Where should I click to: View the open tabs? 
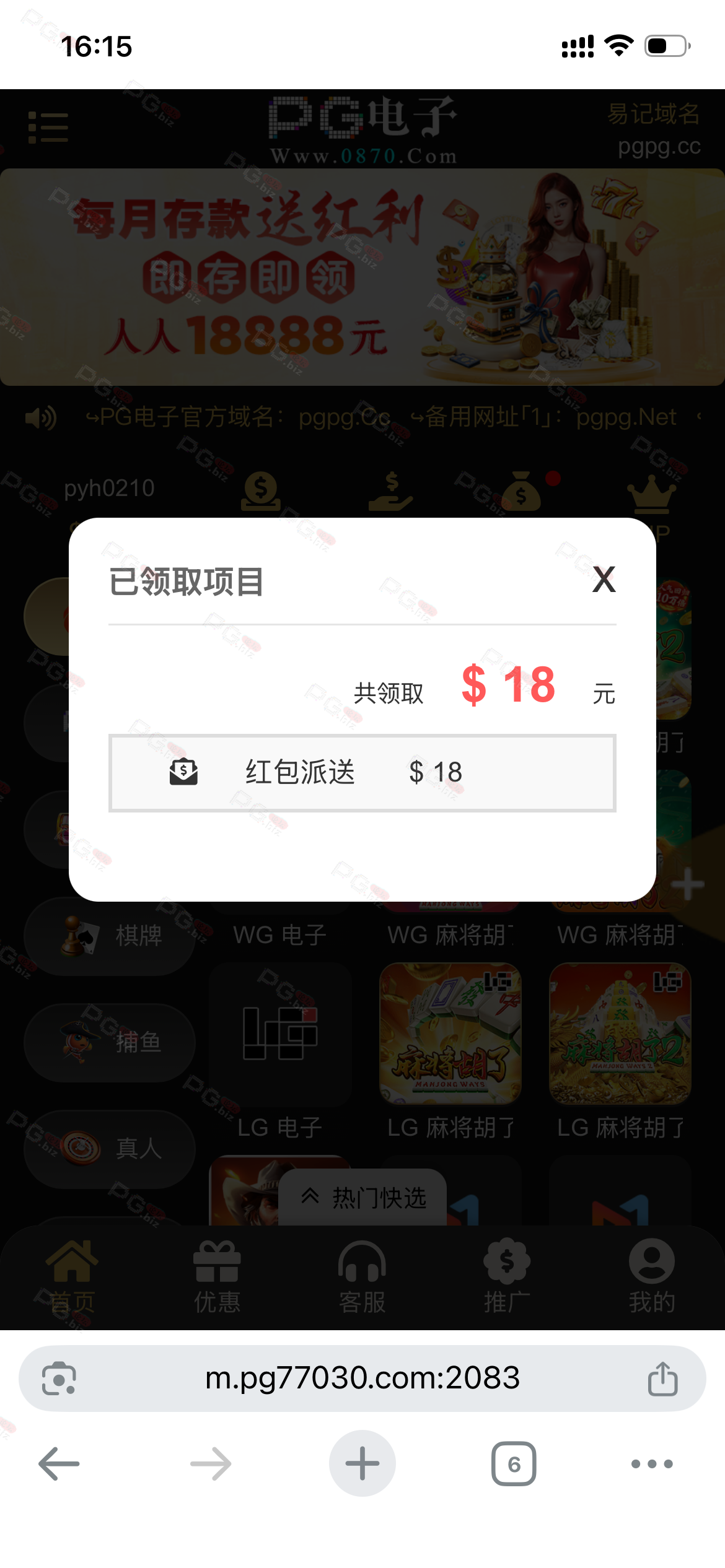point(513,1464)
